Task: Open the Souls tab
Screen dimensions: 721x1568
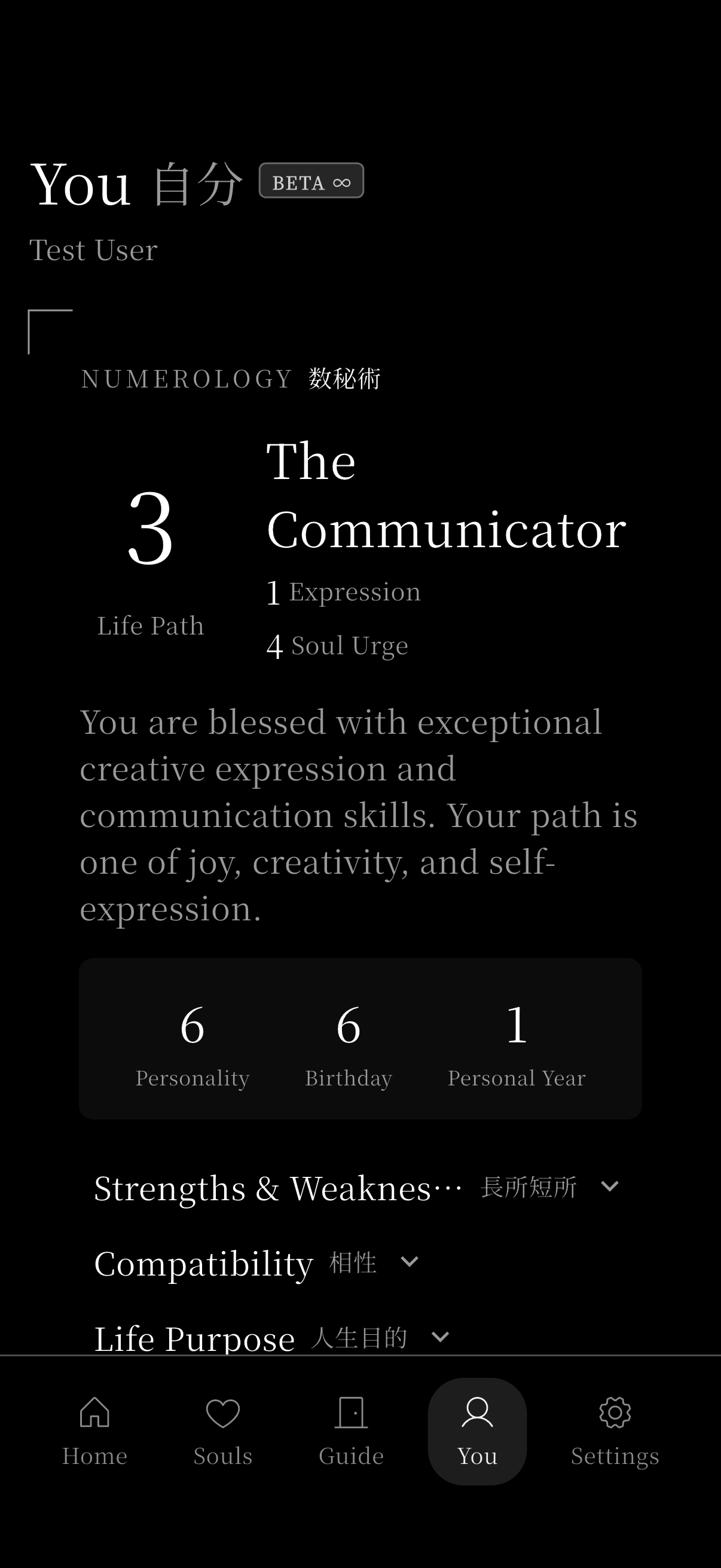Action: (x=222, y=1430)
